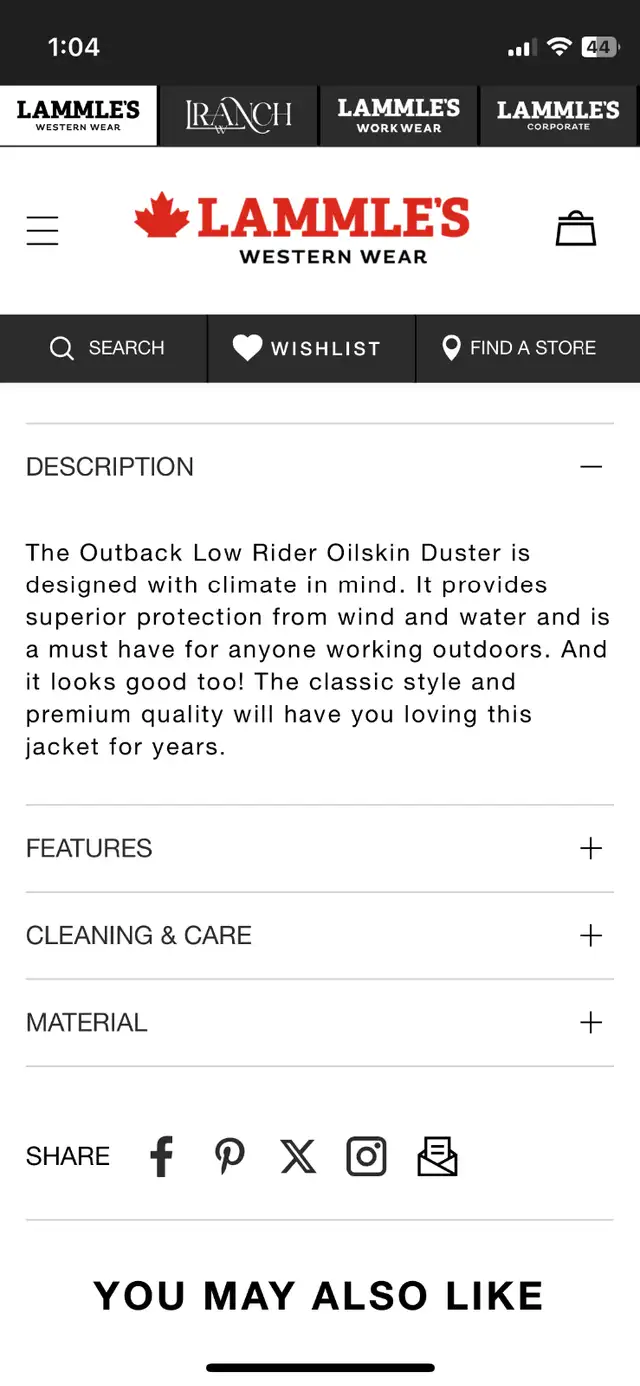Share on Facebook
The width and height of the screenshot is (640, 1386).
click(162, 1156)
